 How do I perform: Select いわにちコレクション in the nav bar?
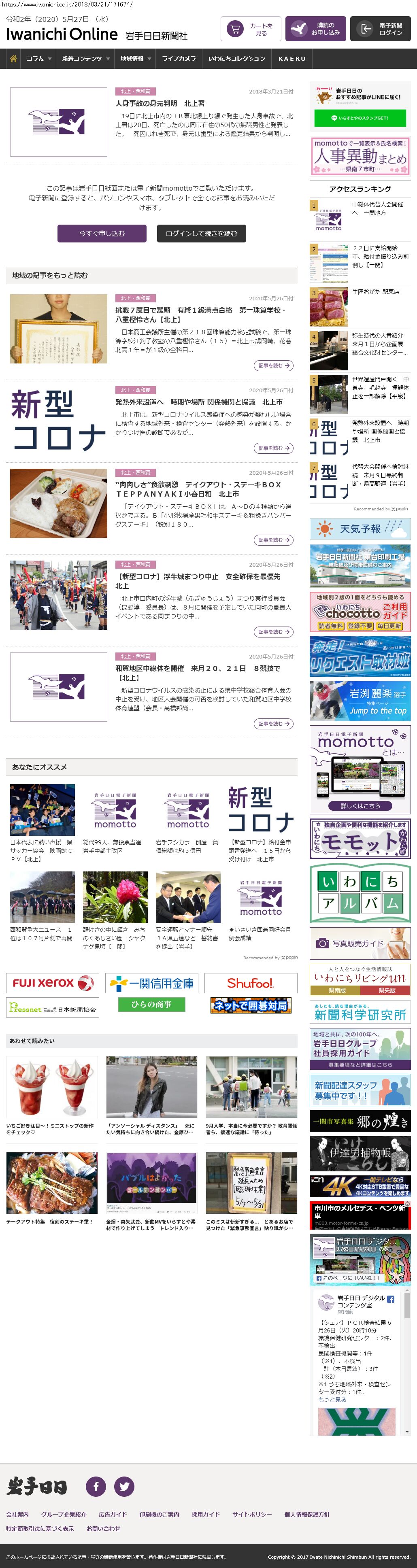(x=237, y=58)
